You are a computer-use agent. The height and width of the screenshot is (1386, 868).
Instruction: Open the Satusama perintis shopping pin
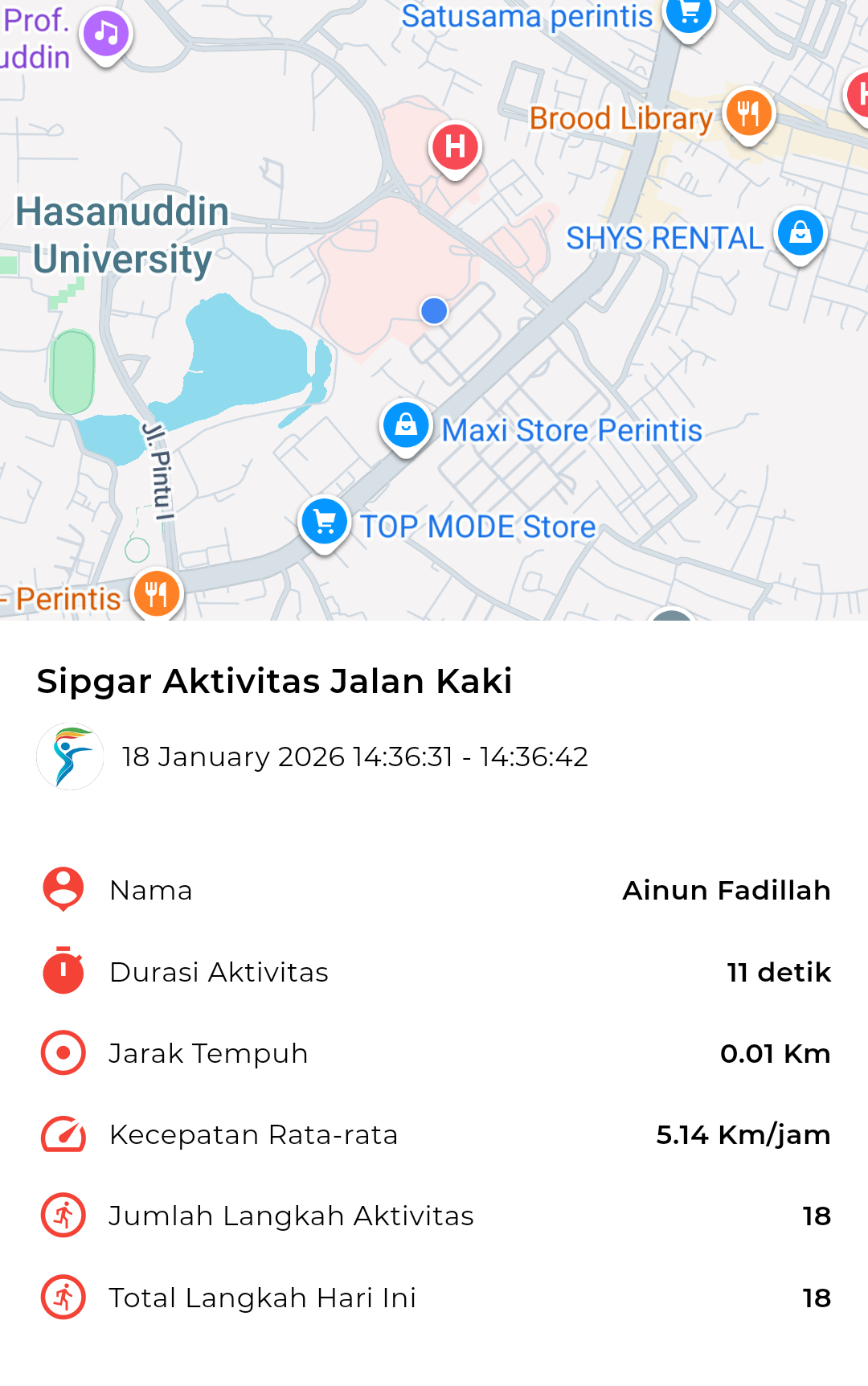(x=689, y=14)
